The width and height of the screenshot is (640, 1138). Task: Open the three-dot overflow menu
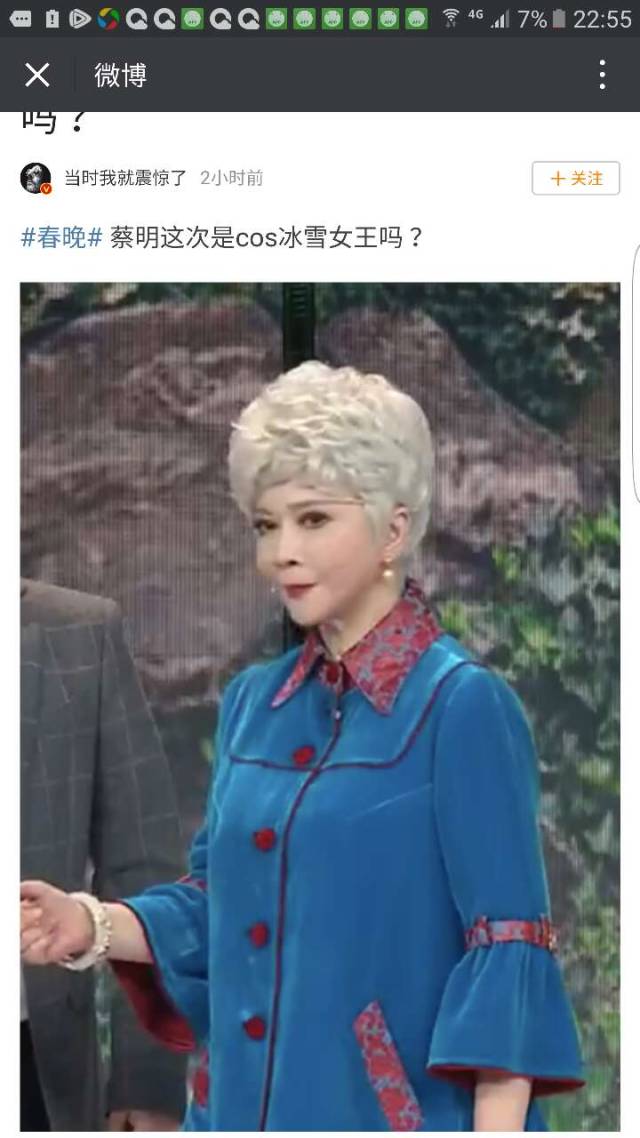coord(602,75)
